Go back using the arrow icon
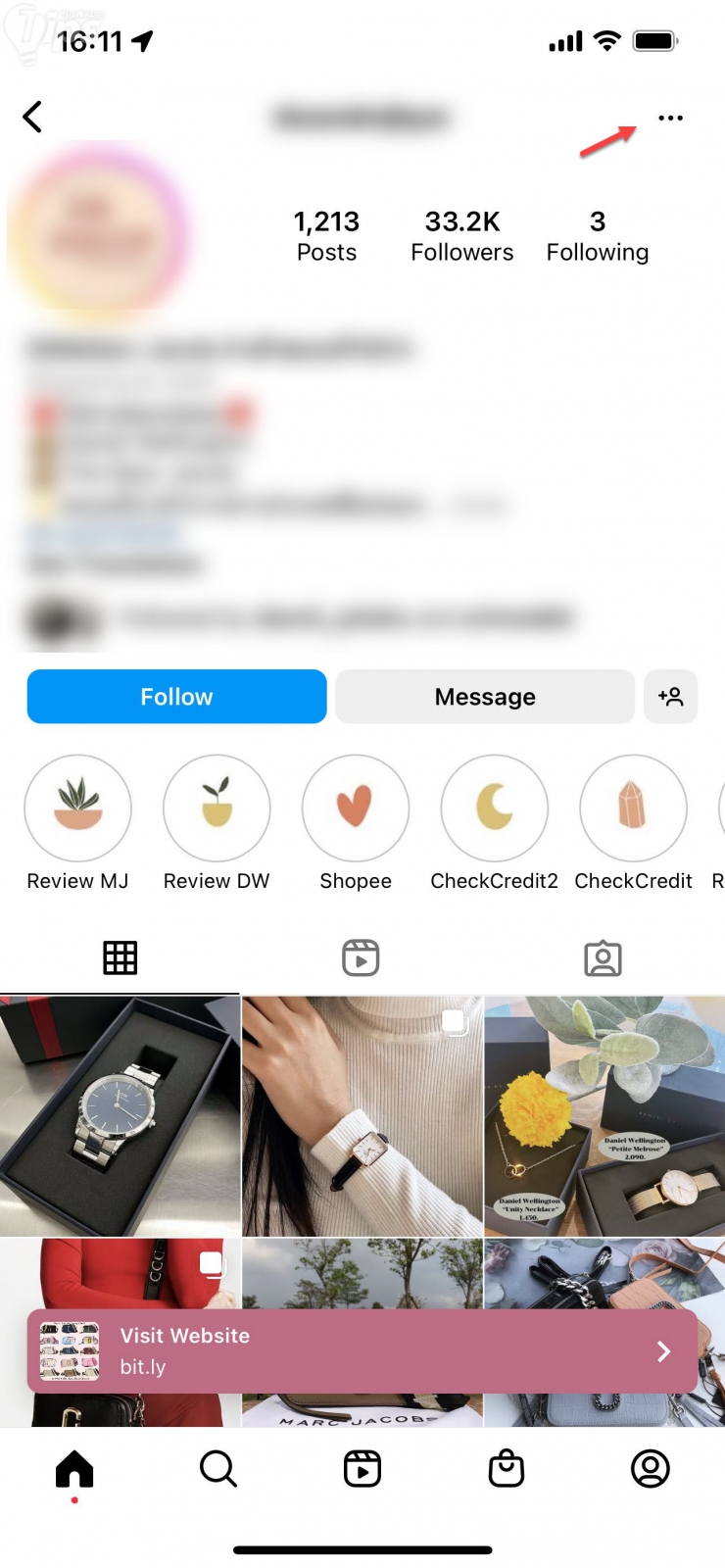The image size is (725, 1568). (32, 117)
